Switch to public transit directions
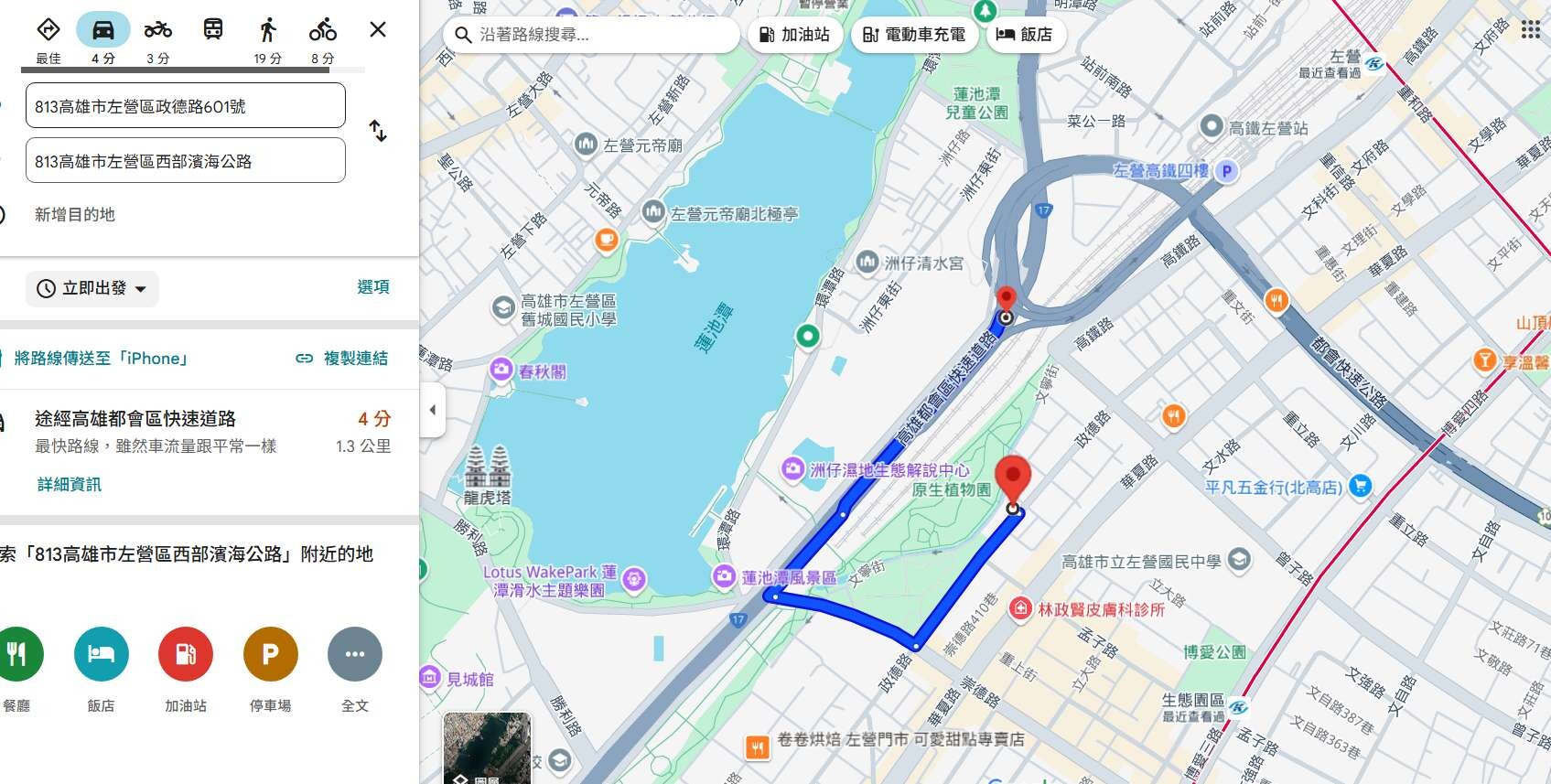The image size is (1551, 784). (212, 30)
